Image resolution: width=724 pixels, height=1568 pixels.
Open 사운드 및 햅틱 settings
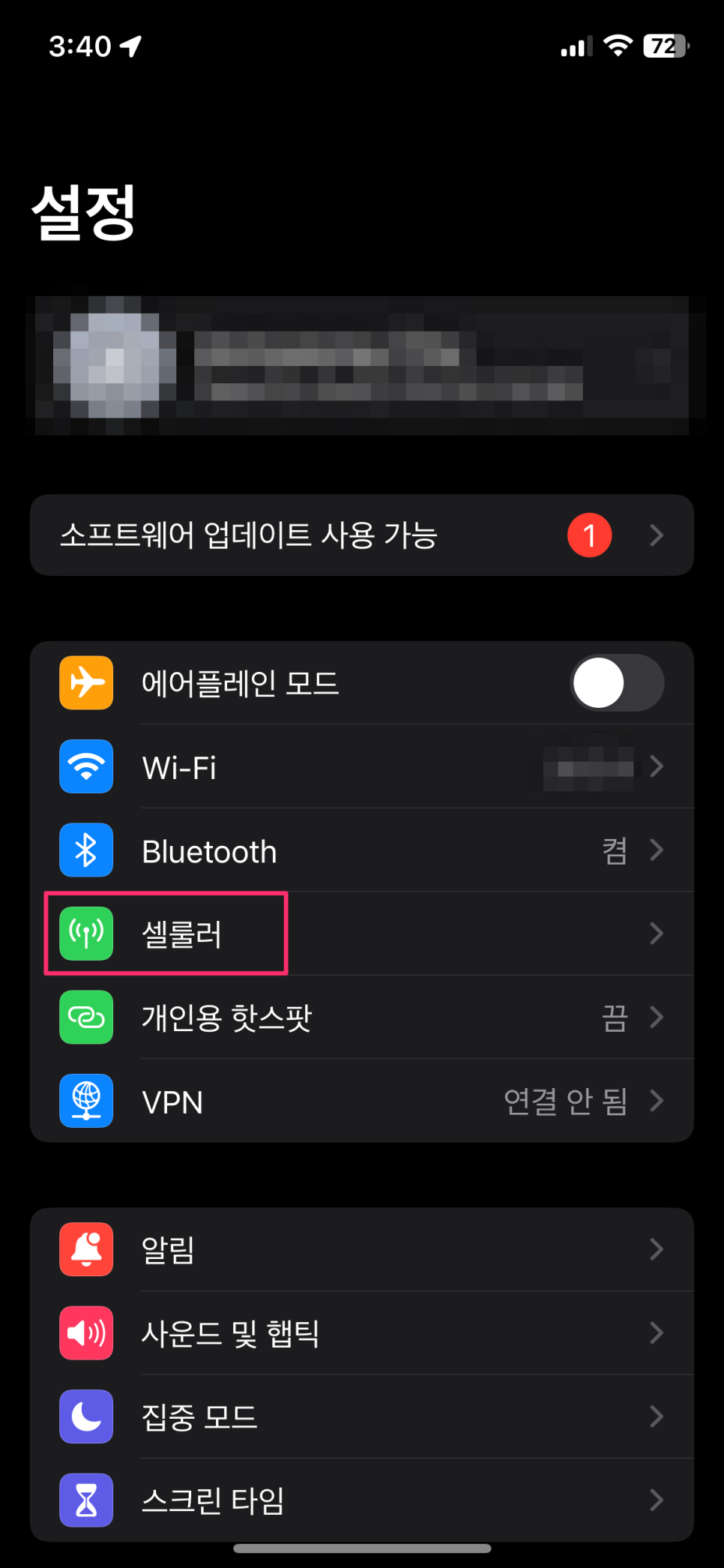click(x=362, y=1333)
